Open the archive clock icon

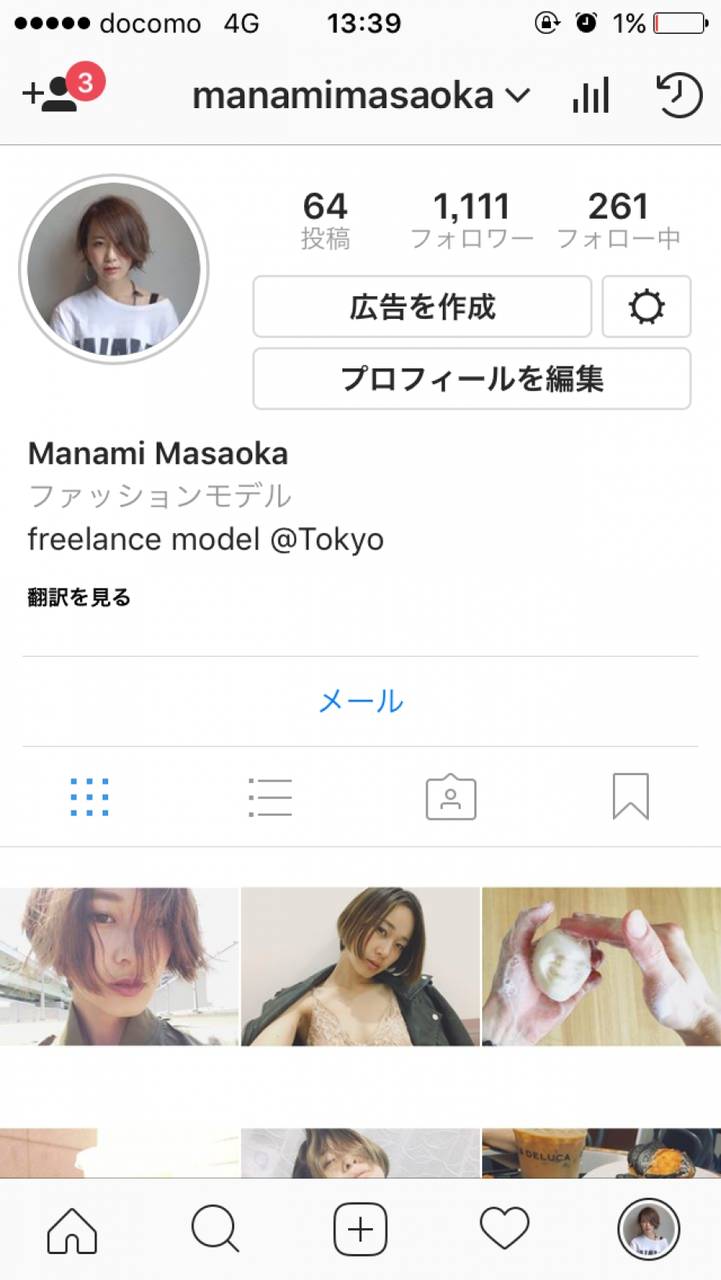(678, 96)
